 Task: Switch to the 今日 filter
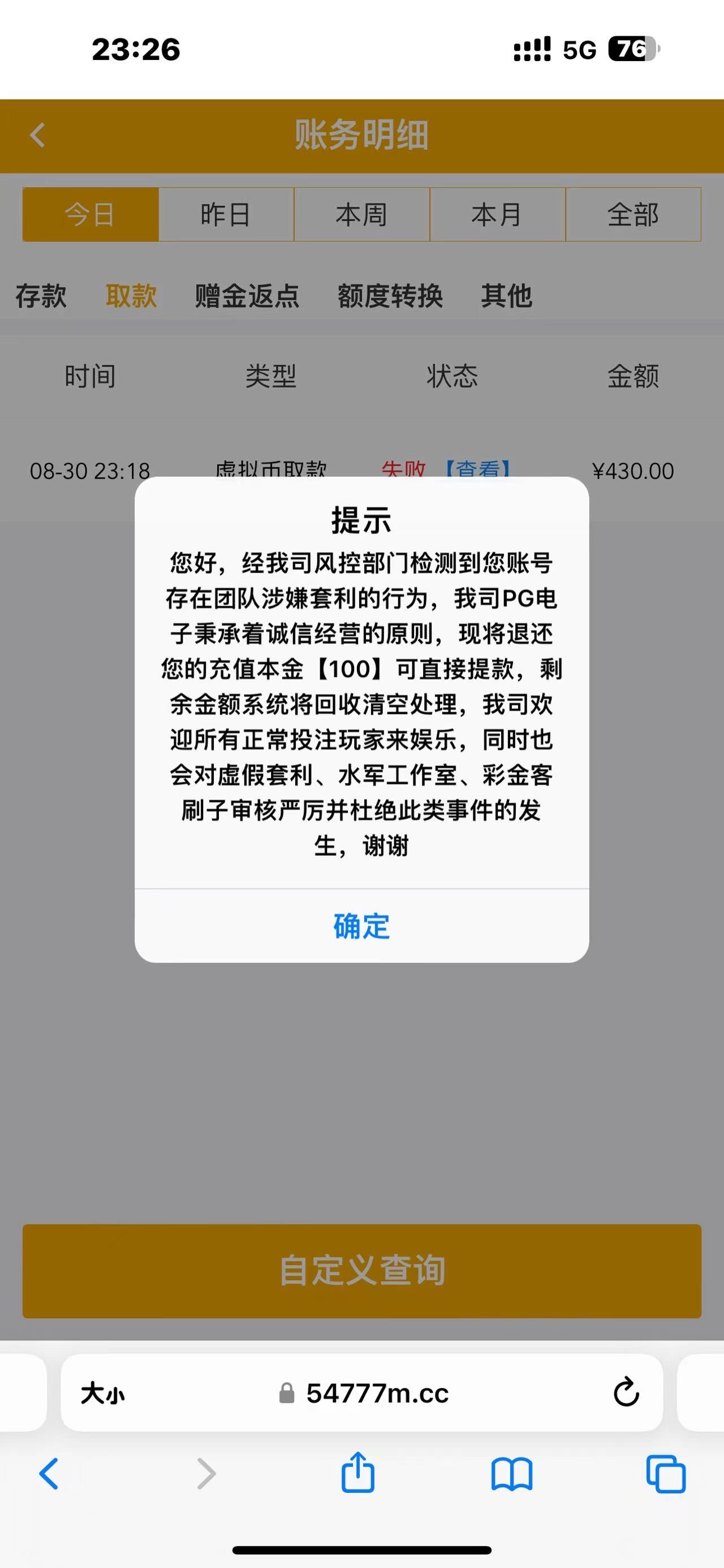tap(90, 215)
